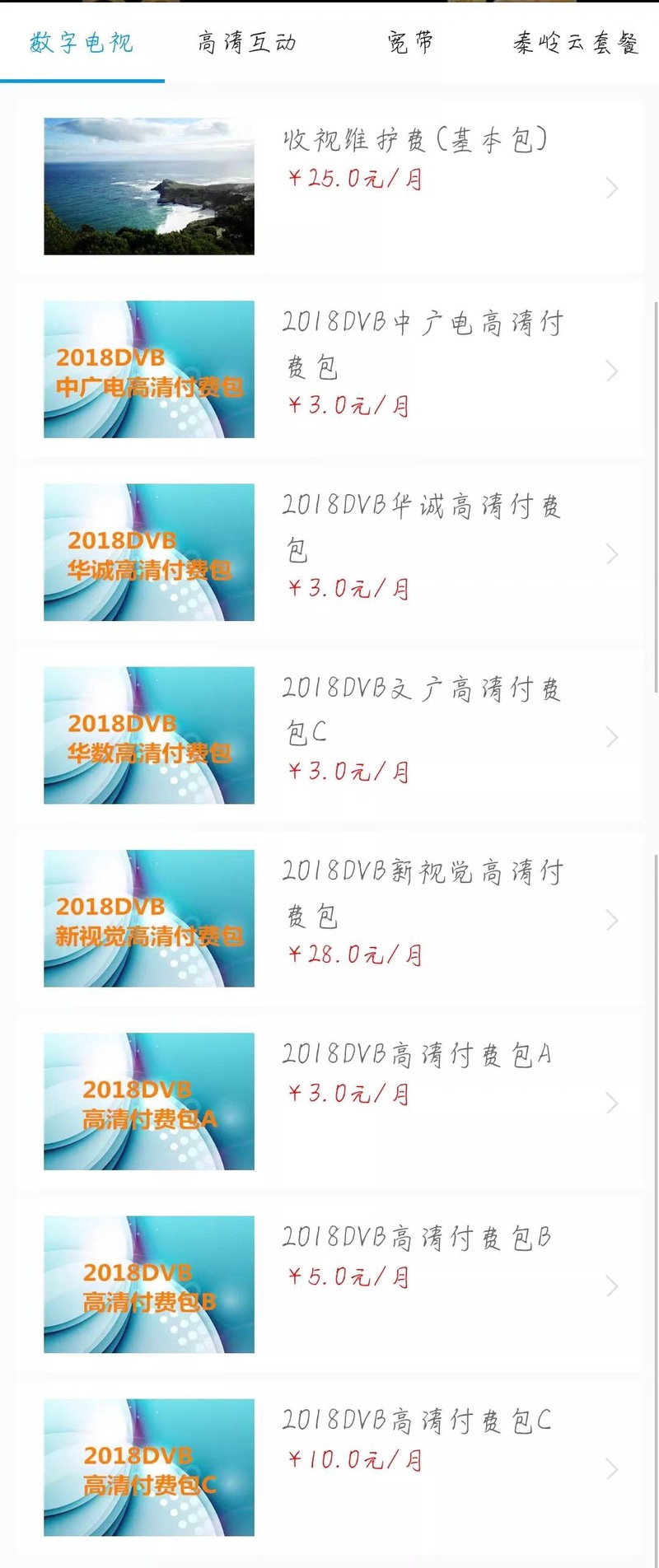Viewport: 659px width, 1568px height.
Task: Switch to the 高清互动 tab
Action: (x=246, y=42)
